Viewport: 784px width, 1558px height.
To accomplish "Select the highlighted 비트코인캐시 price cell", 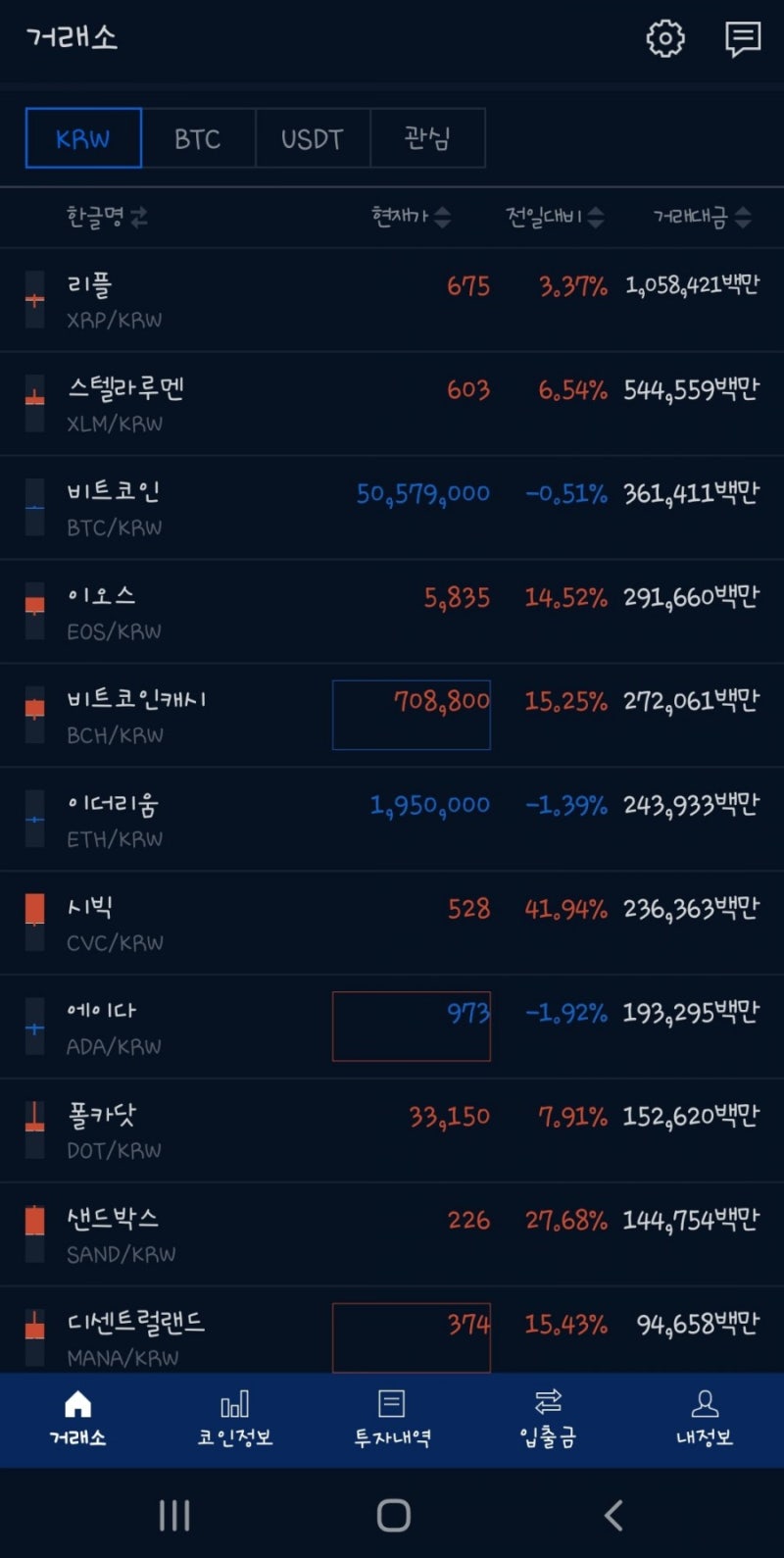I will pos(412,714).
